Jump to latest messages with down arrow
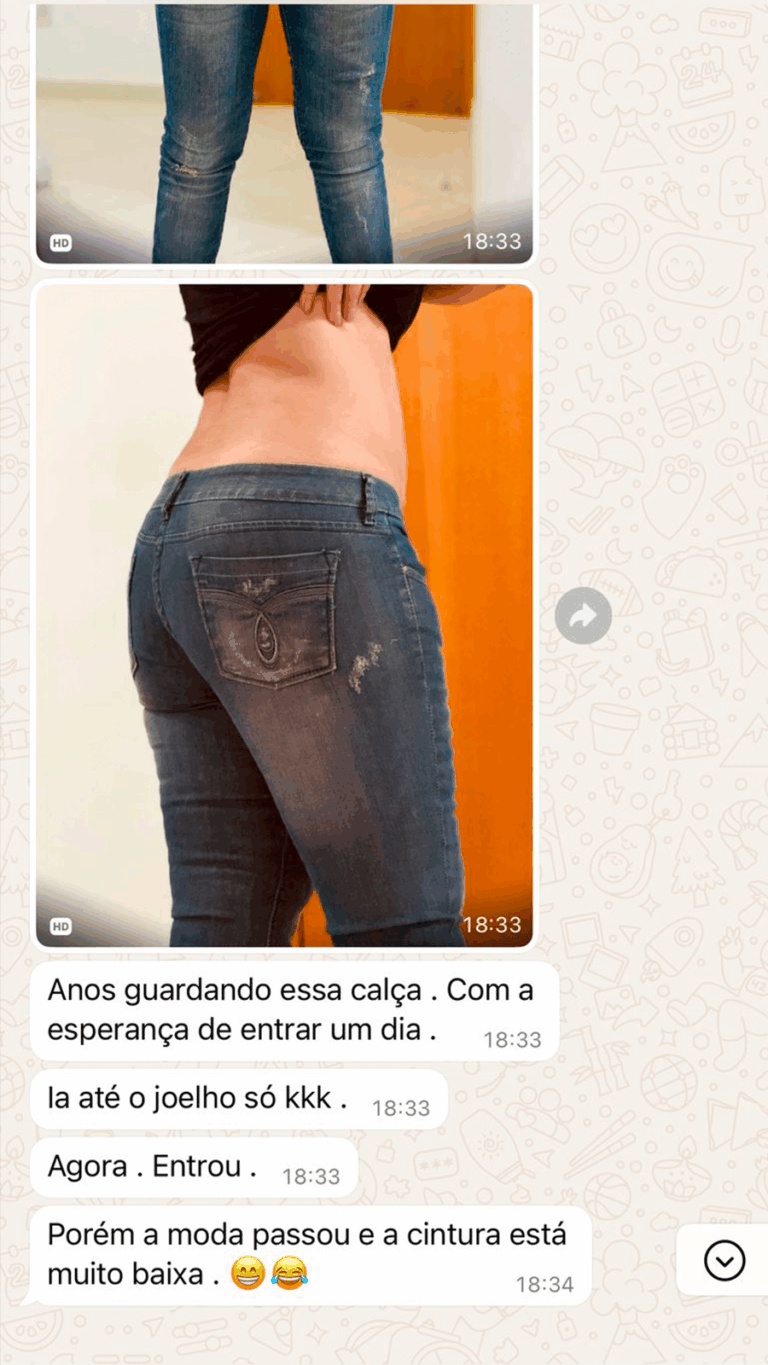Viewport: 768px width, 1365px height. click(x=724, y=1260)
